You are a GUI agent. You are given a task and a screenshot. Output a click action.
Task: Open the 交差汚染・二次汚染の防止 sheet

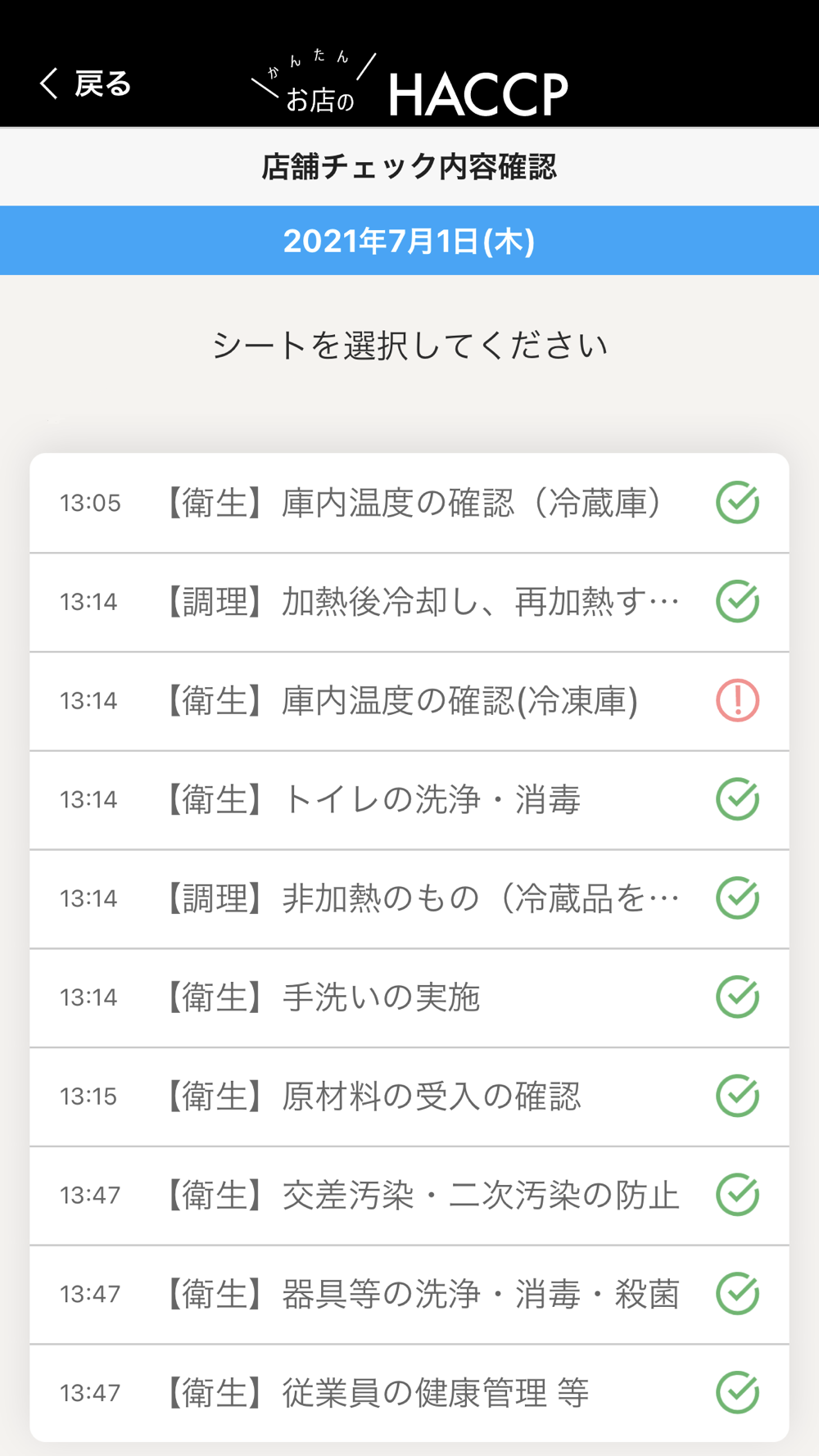pyautogui.click(x=409, y=1196)
